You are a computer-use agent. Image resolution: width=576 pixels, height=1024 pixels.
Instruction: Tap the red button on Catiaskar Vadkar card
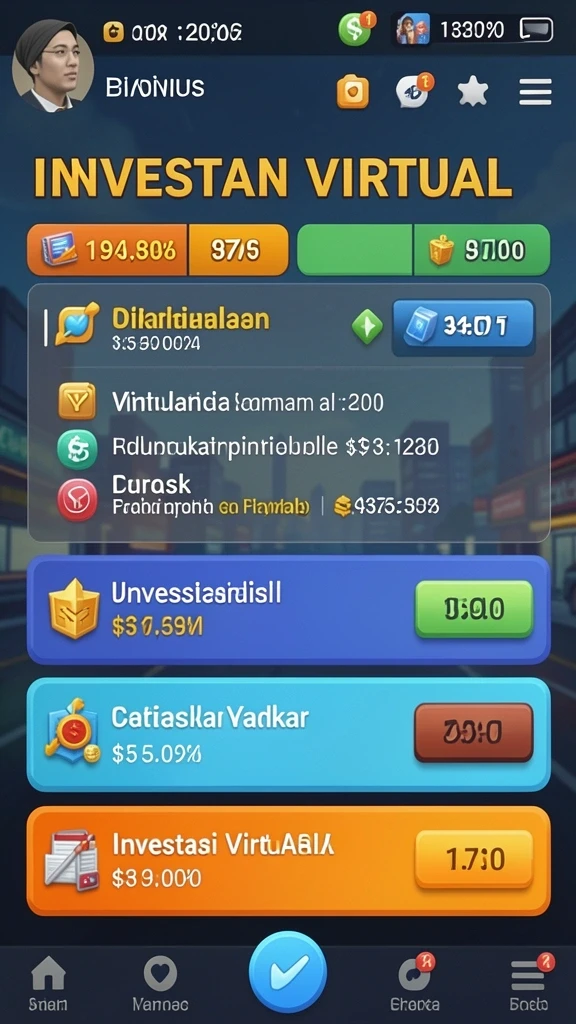click(x=473, y=732)
